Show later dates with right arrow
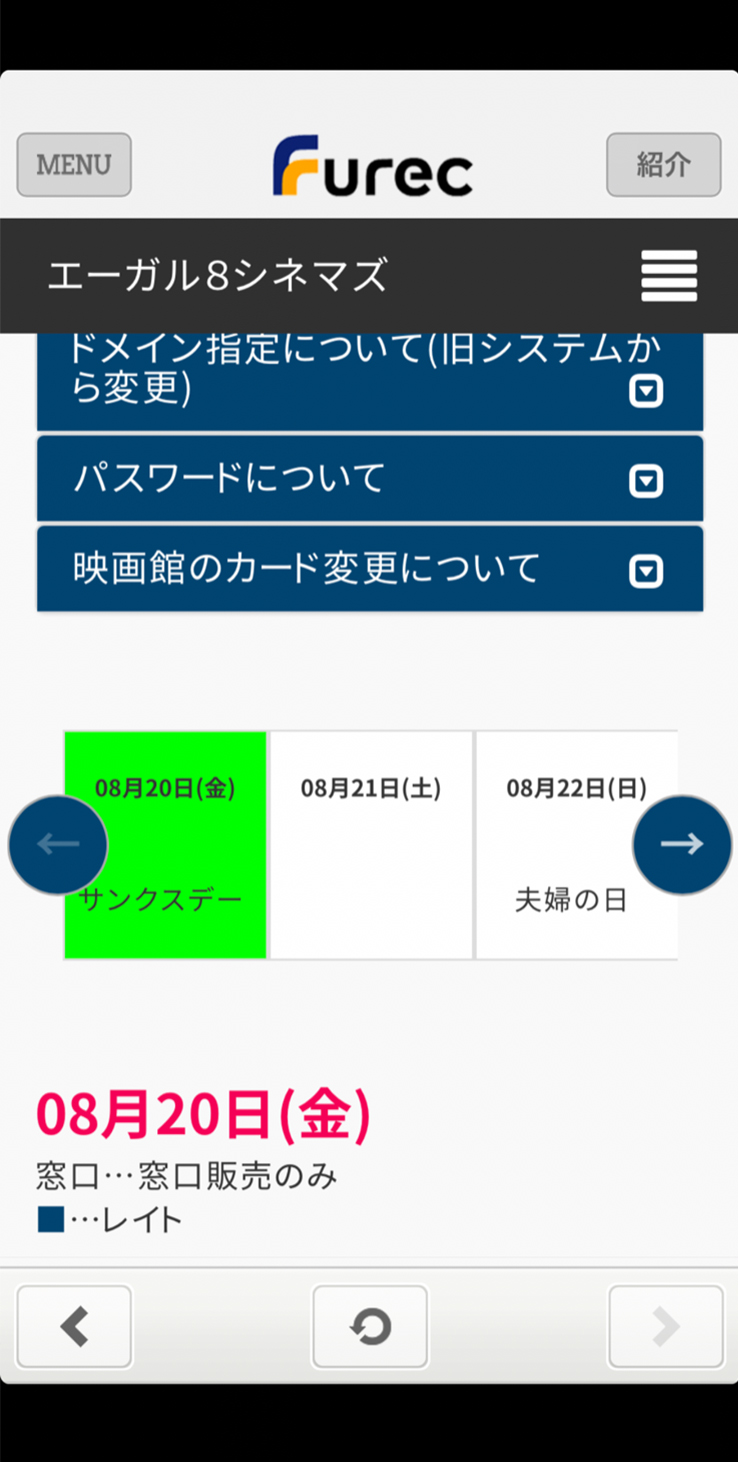738x1462 pixels. coord(682,845)
